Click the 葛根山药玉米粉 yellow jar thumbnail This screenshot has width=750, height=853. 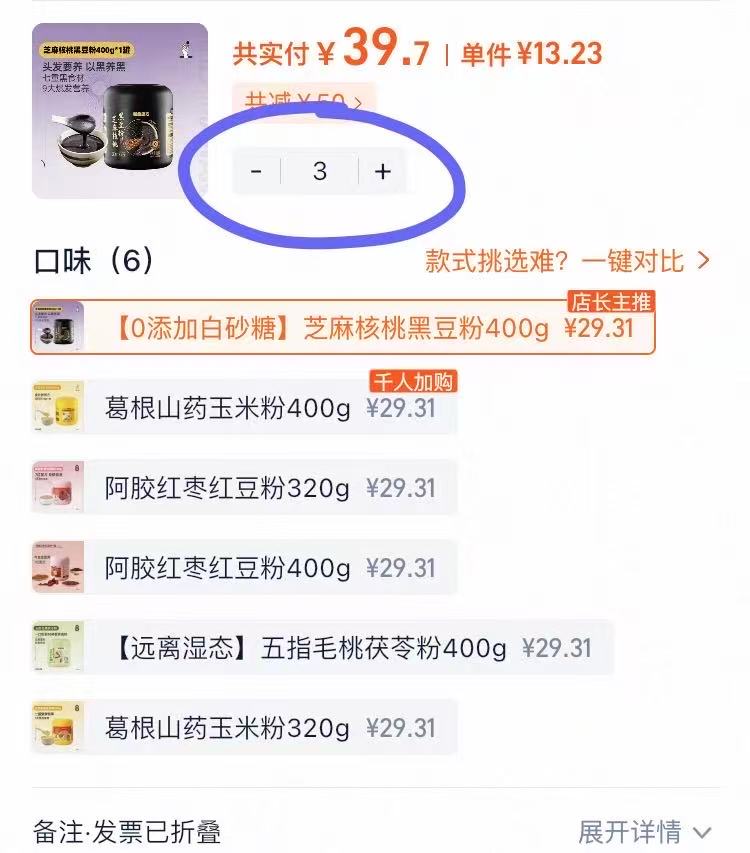pos(58,407)
